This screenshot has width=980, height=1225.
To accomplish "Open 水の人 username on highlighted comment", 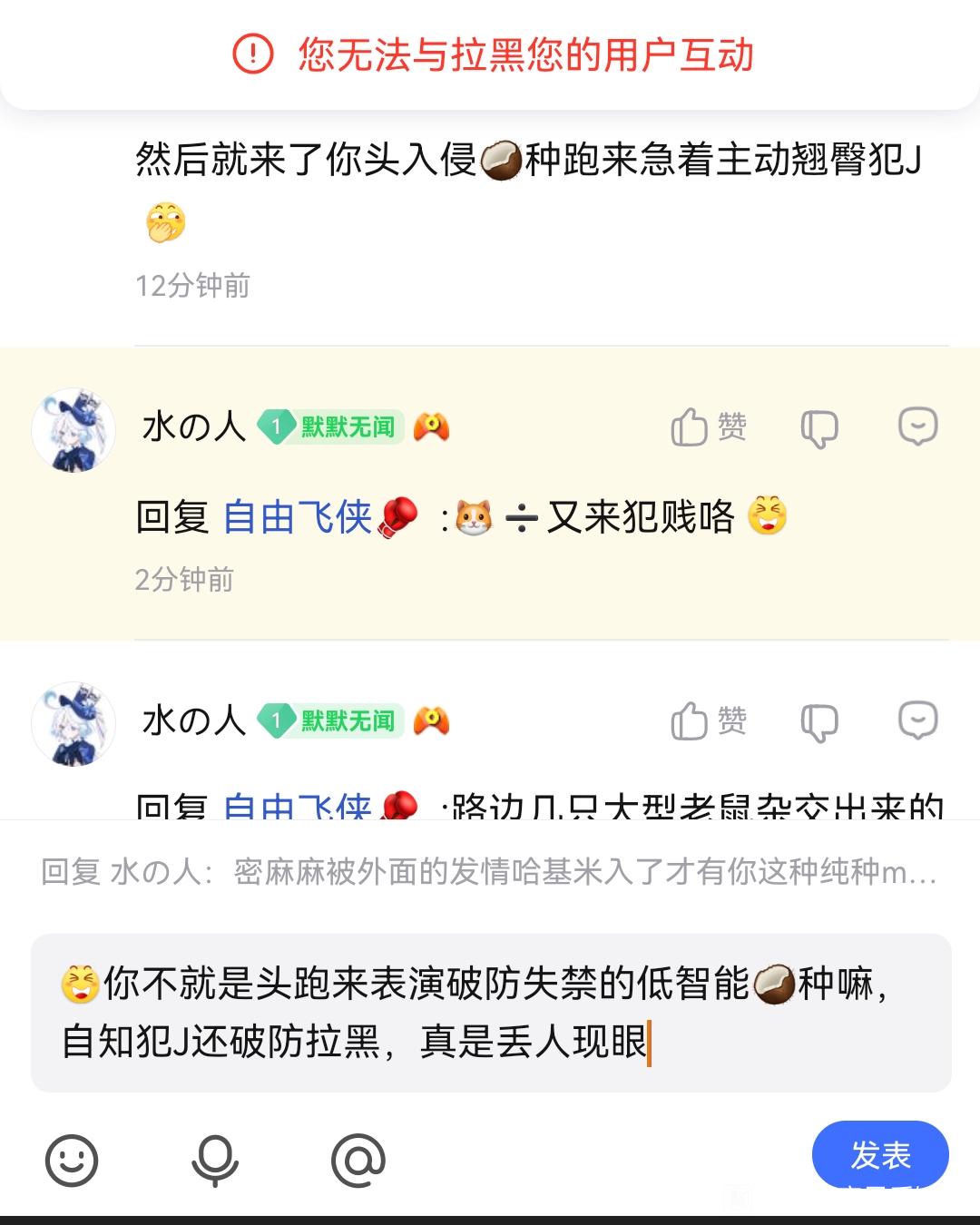I will (x=194, y=426).
